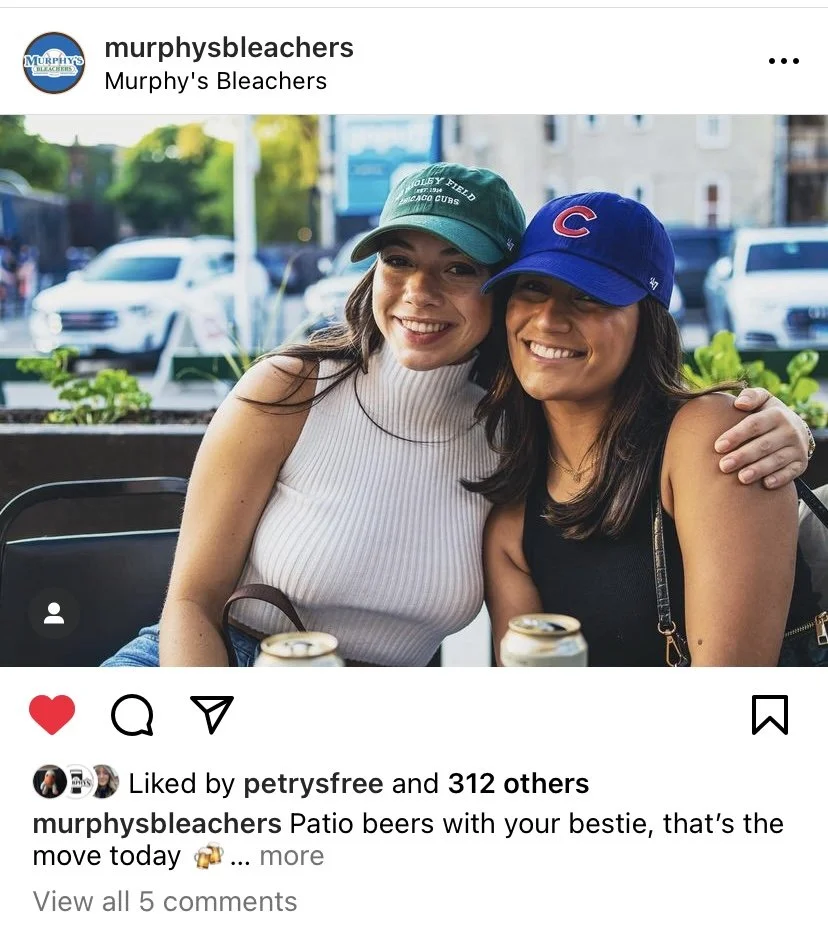View the Murphy's Bleachers location page
The image size is (828, 926).
[x=215, y=81]
